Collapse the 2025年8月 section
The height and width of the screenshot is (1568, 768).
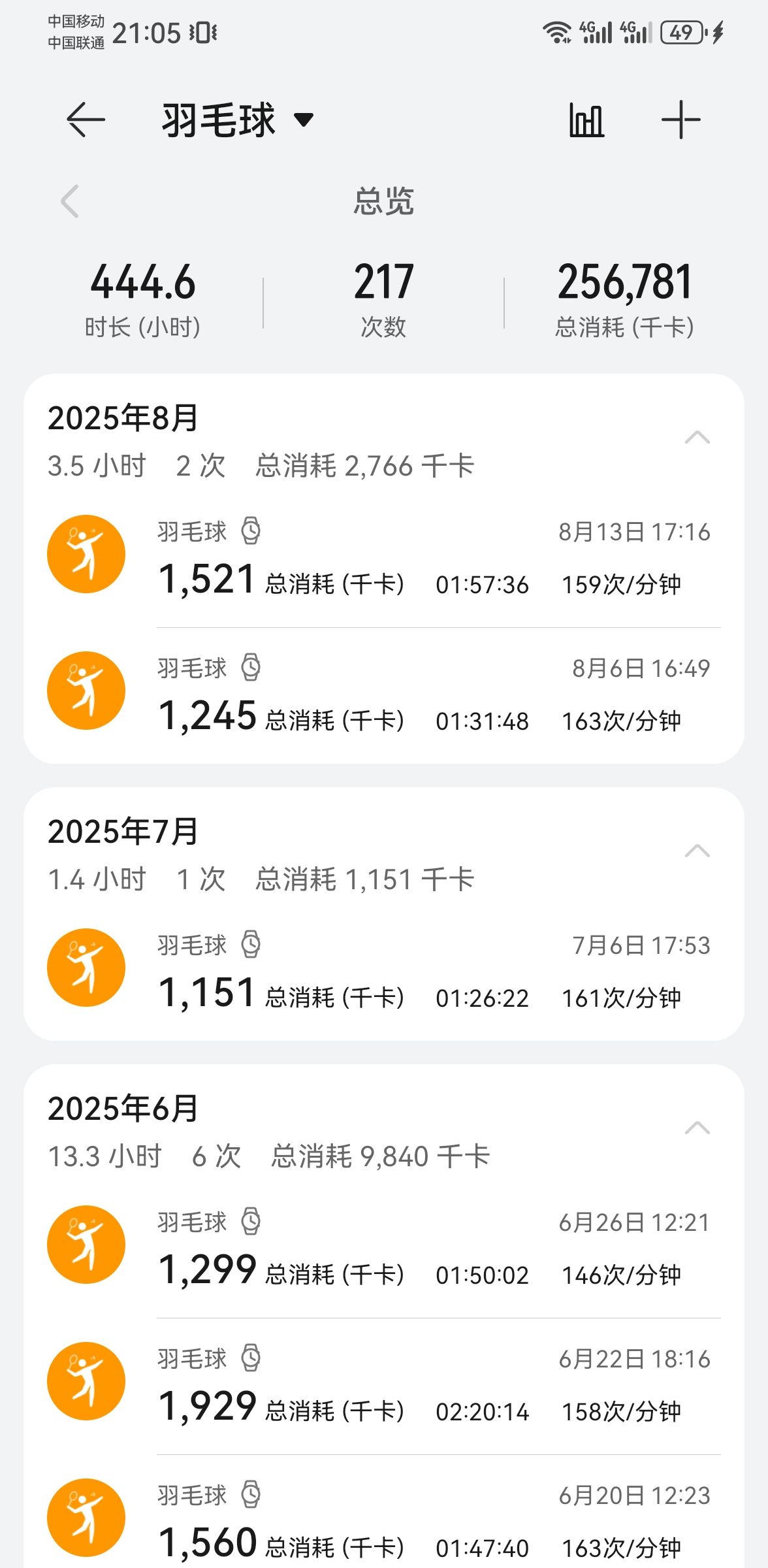pyautogui.click(x=697, y=438)
